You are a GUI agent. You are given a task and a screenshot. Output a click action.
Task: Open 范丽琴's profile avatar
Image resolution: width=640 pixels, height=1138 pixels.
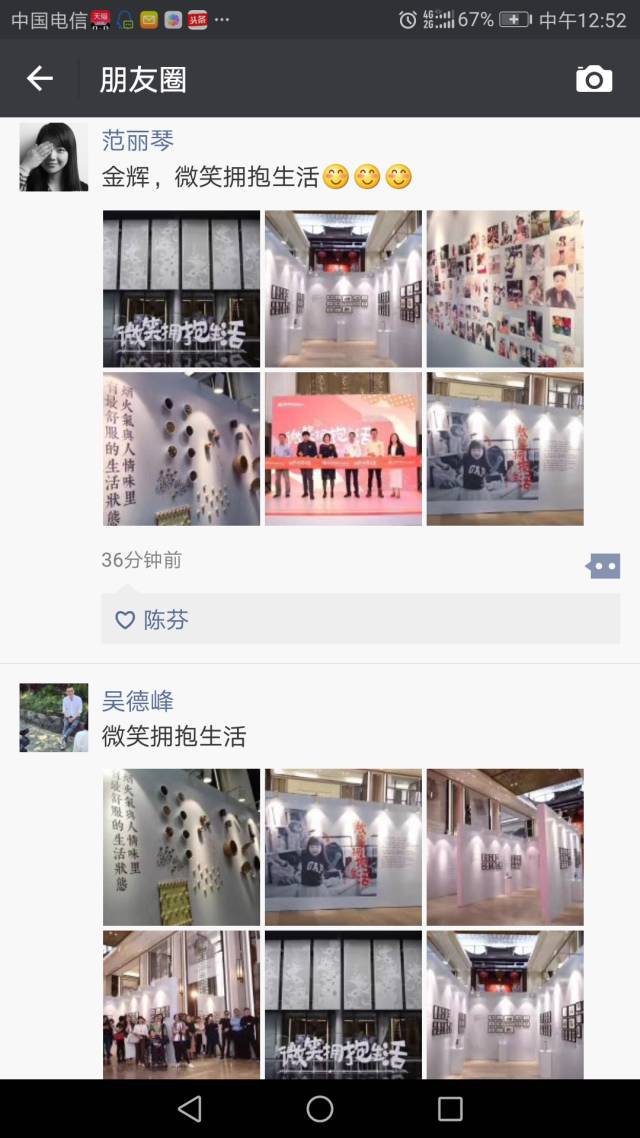(x=54, y=157)
